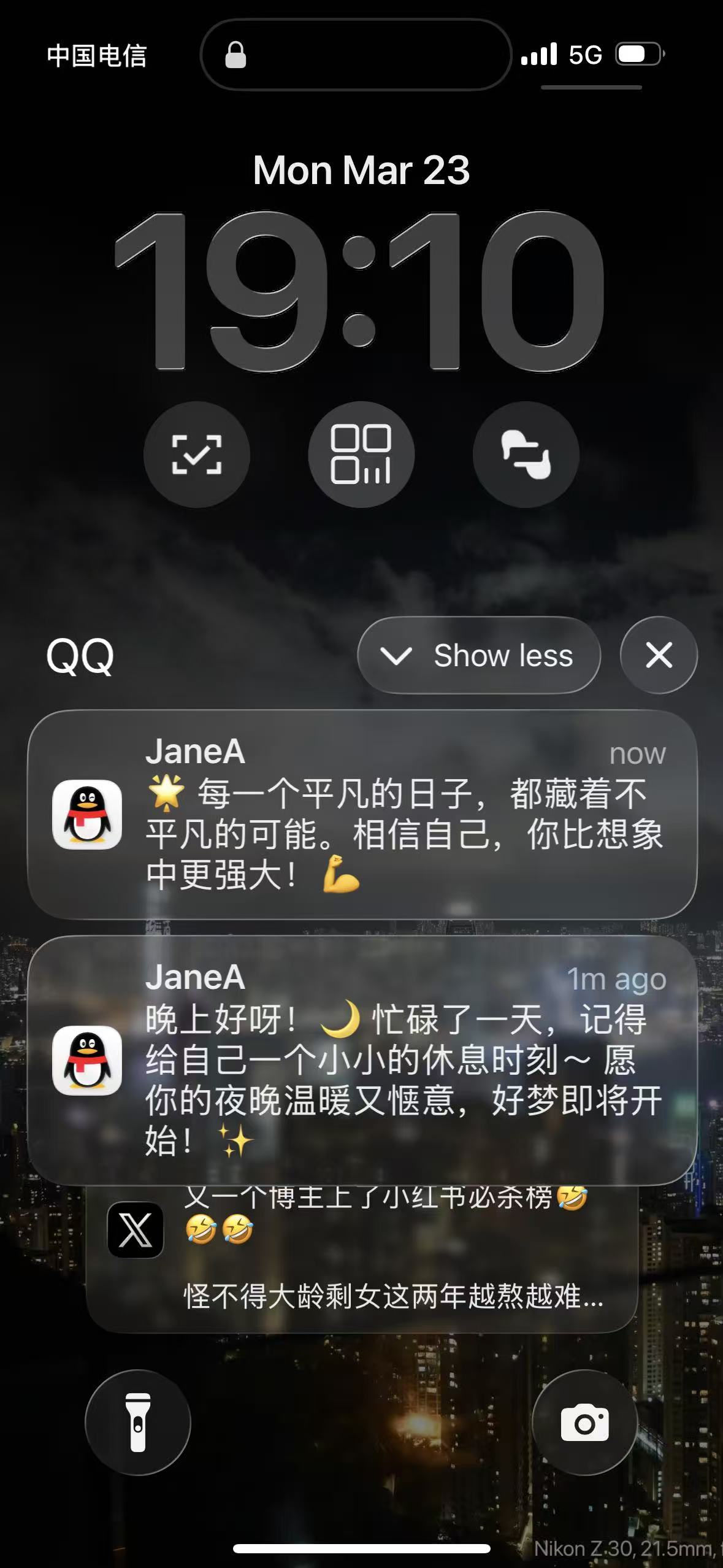Turn on the flashlight
This screenshot has width=723, height=1568.
[x=138, y=1422]
